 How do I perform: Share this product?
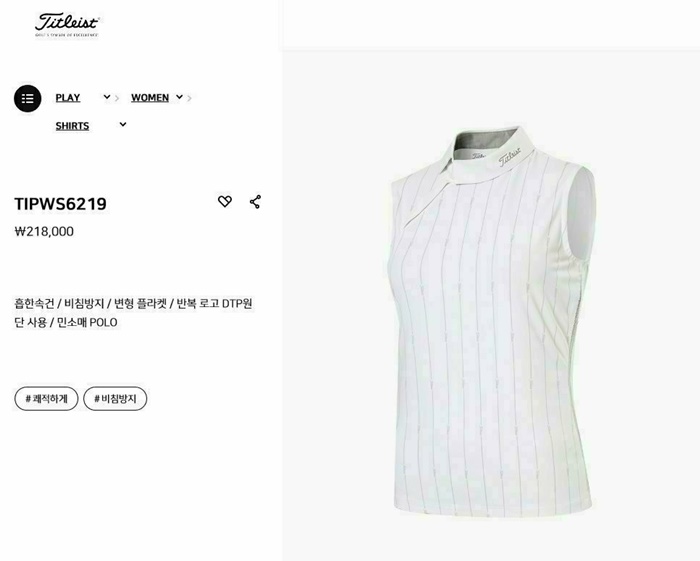(x=255, y=202)
